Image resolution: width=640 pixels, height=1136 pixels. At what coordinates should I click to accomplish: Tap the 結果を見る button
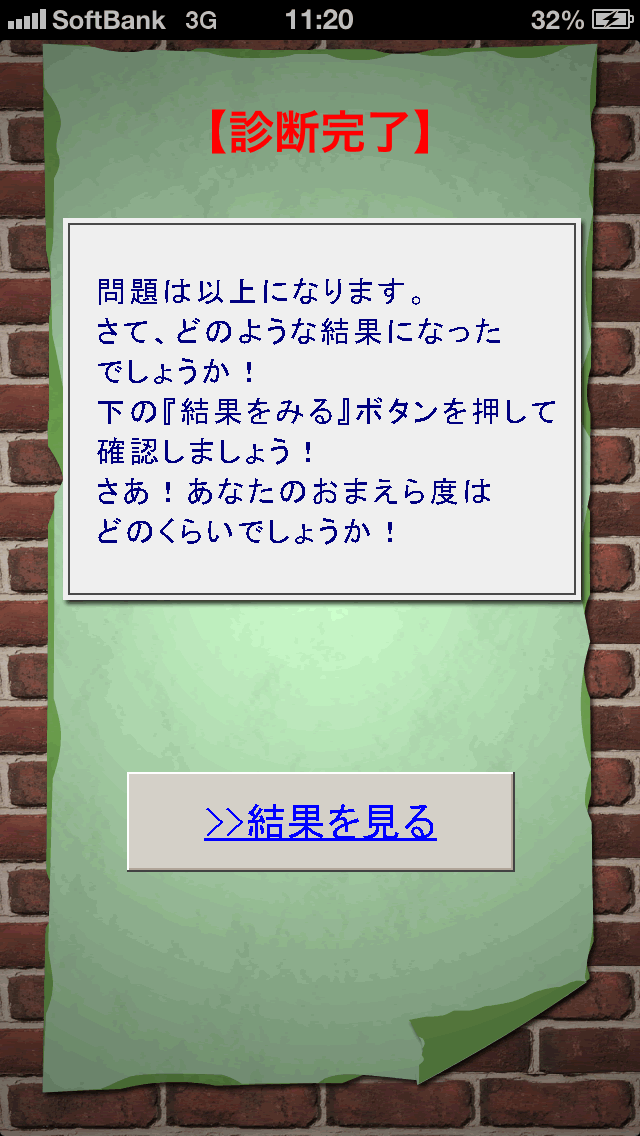[x=320, y=822]
